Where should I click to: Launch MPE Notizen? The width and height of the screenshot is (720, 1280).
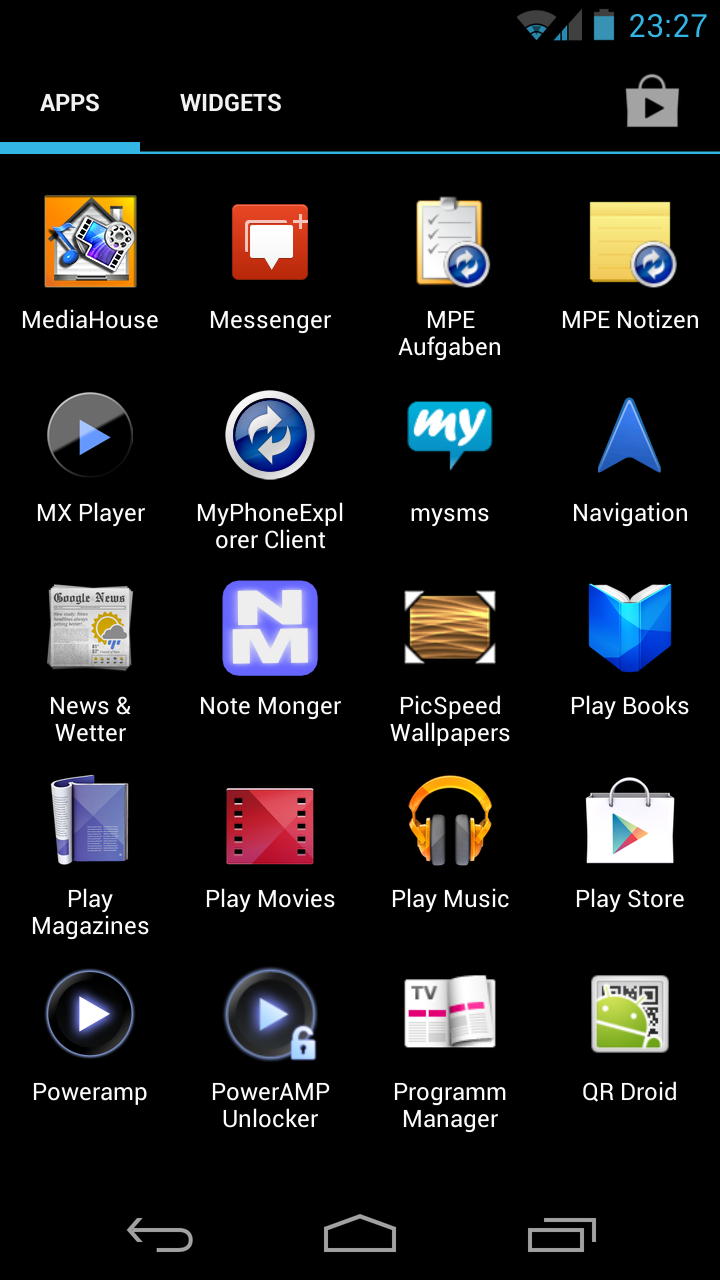point(630,242)
